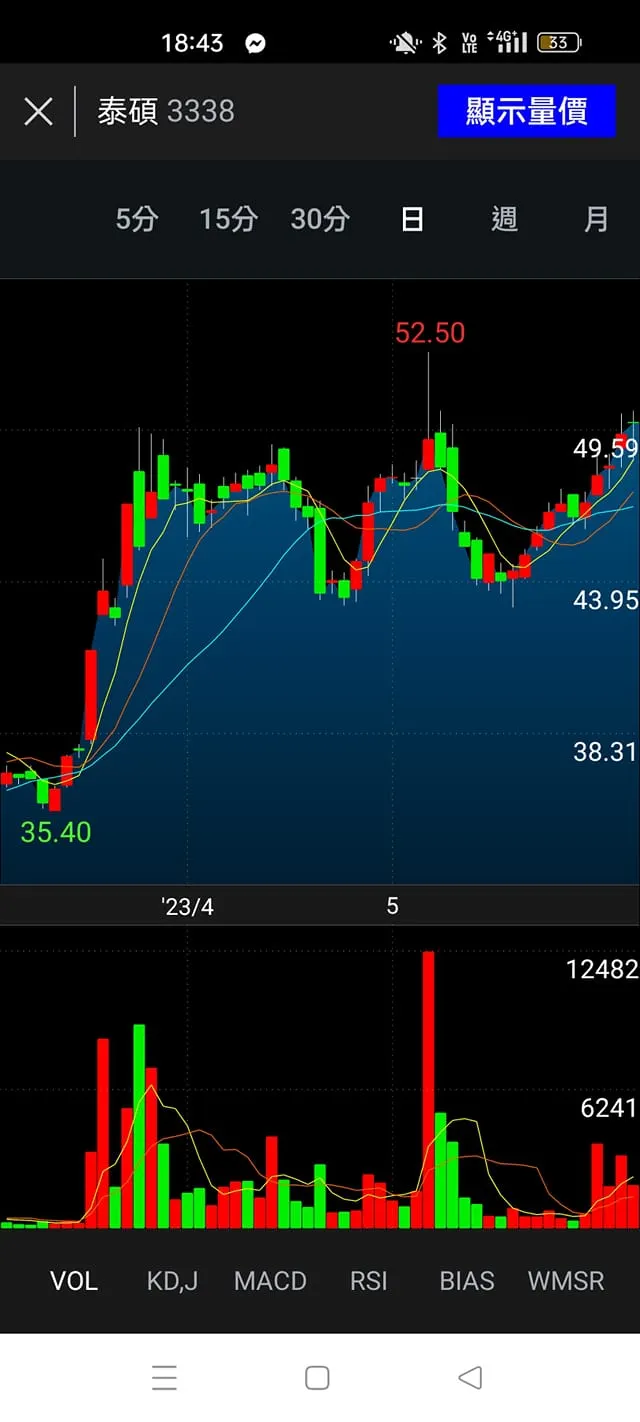Go to the system home screen

pos(317,1378)
